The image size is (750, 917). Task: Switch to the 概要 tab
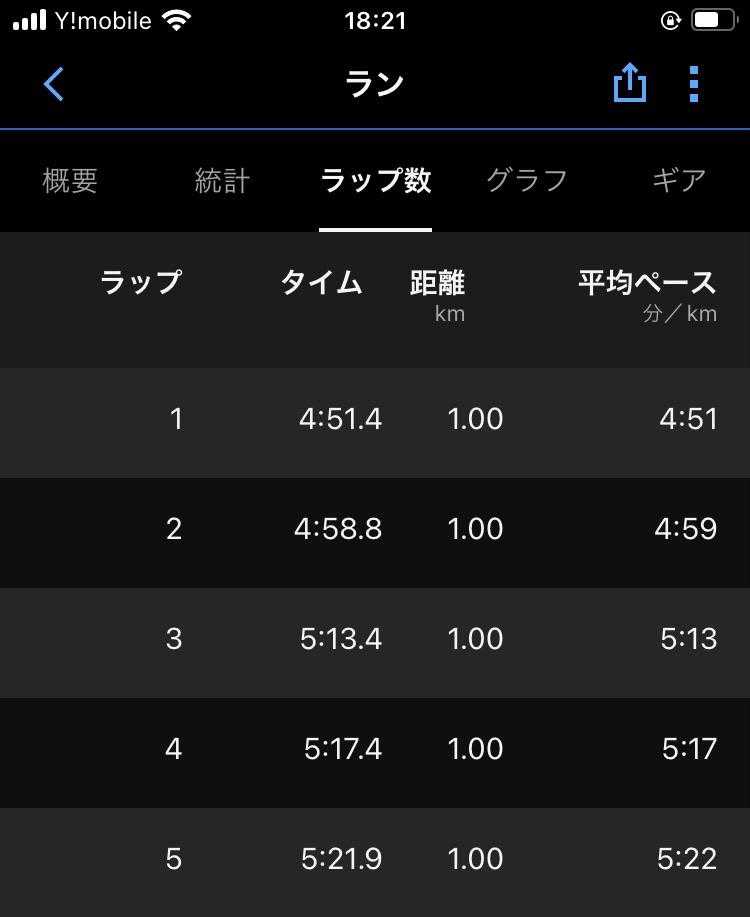point(70,181)
